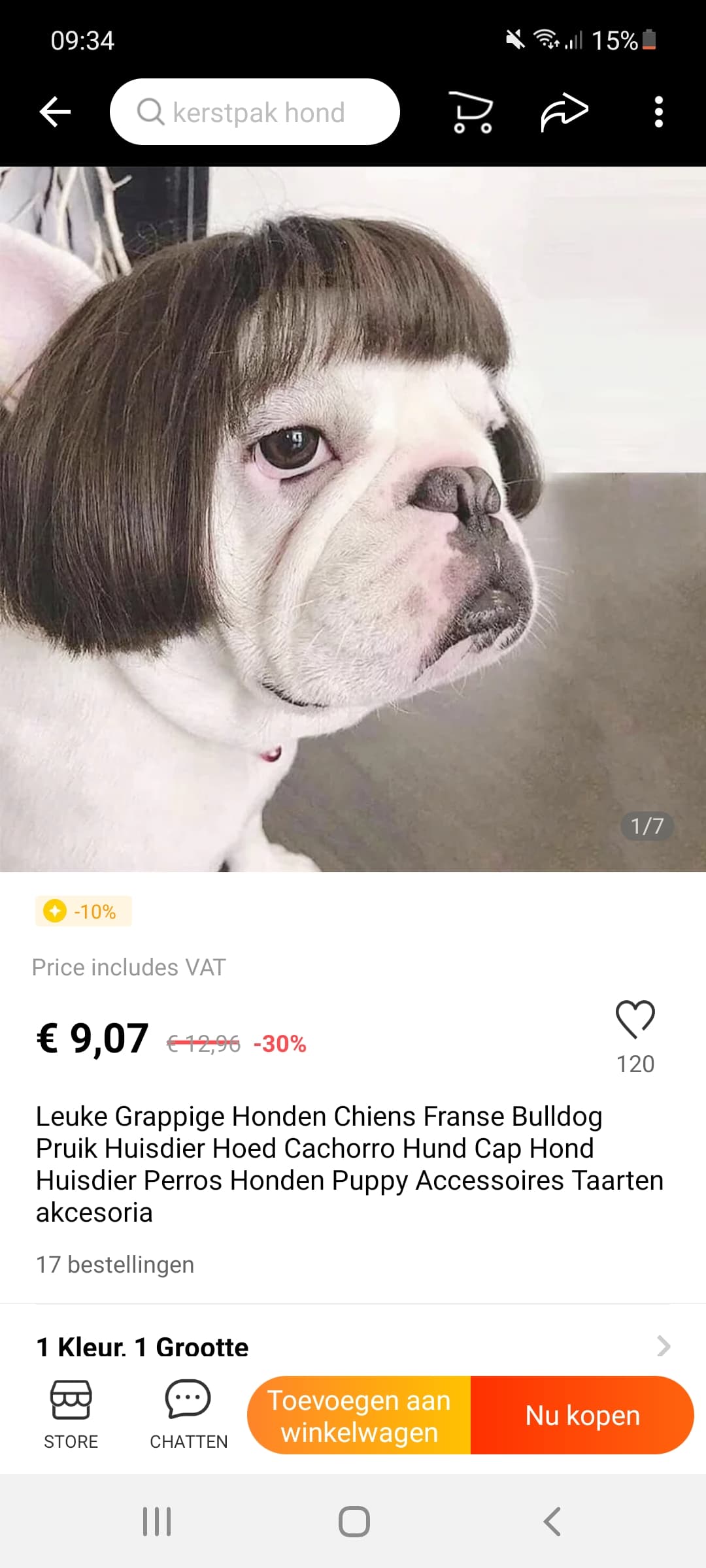Buy now with Nu kopen
The height and width of the screenshot is (1568, 706).
(582, 1415)
